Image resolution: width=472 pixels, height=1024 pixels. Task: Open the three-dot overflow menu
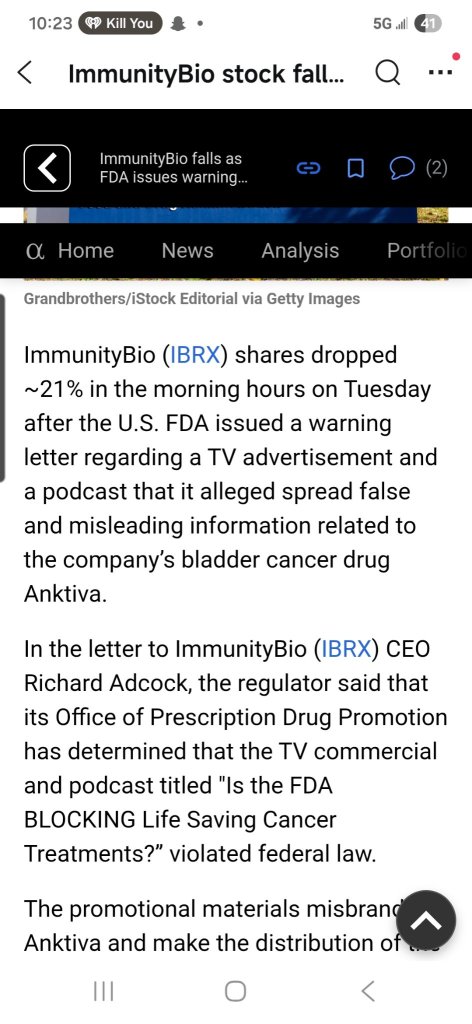click(441, 73)
